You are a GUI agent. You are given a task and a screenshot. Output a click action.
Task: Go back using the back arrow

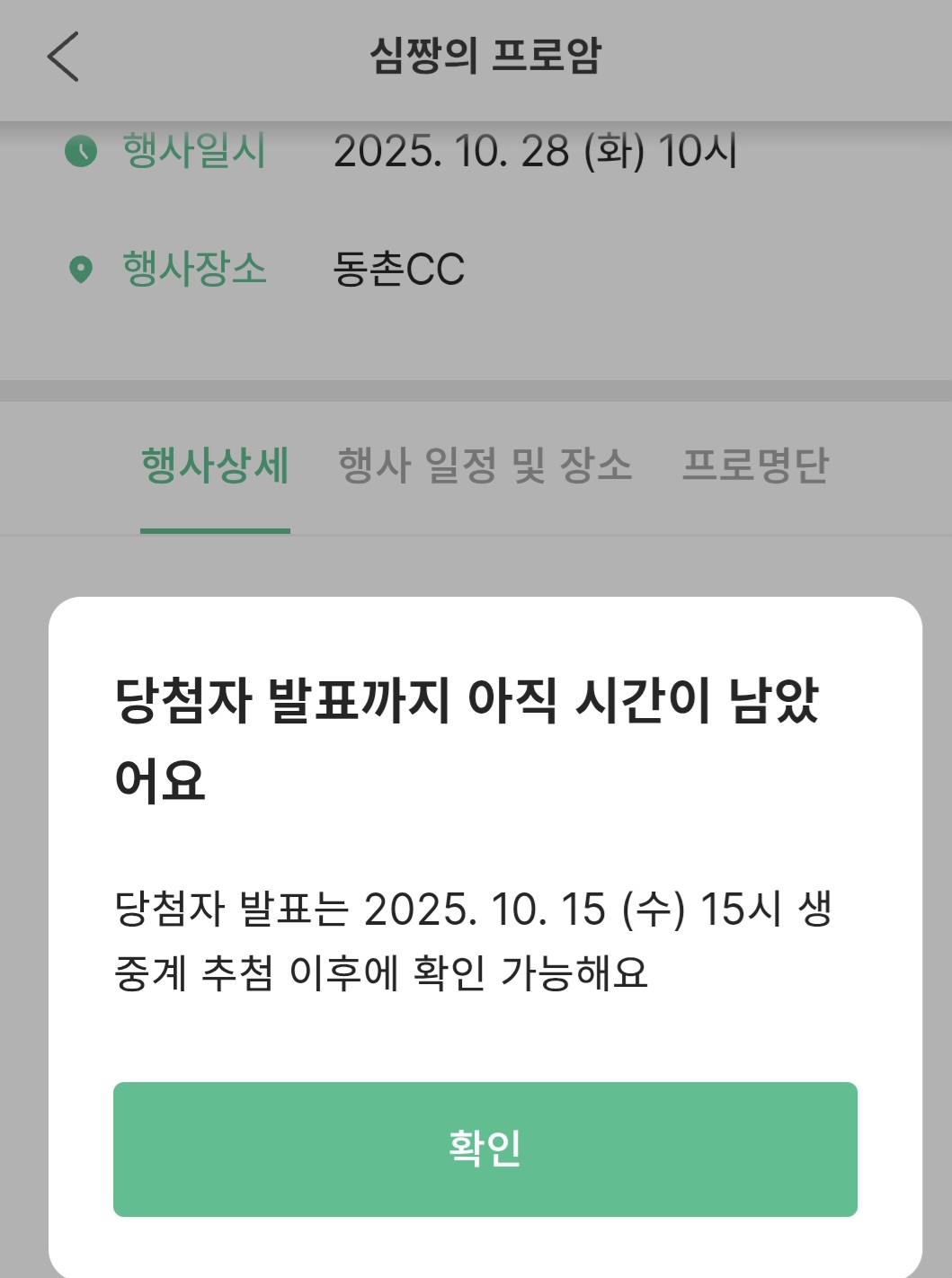point(63,57)
